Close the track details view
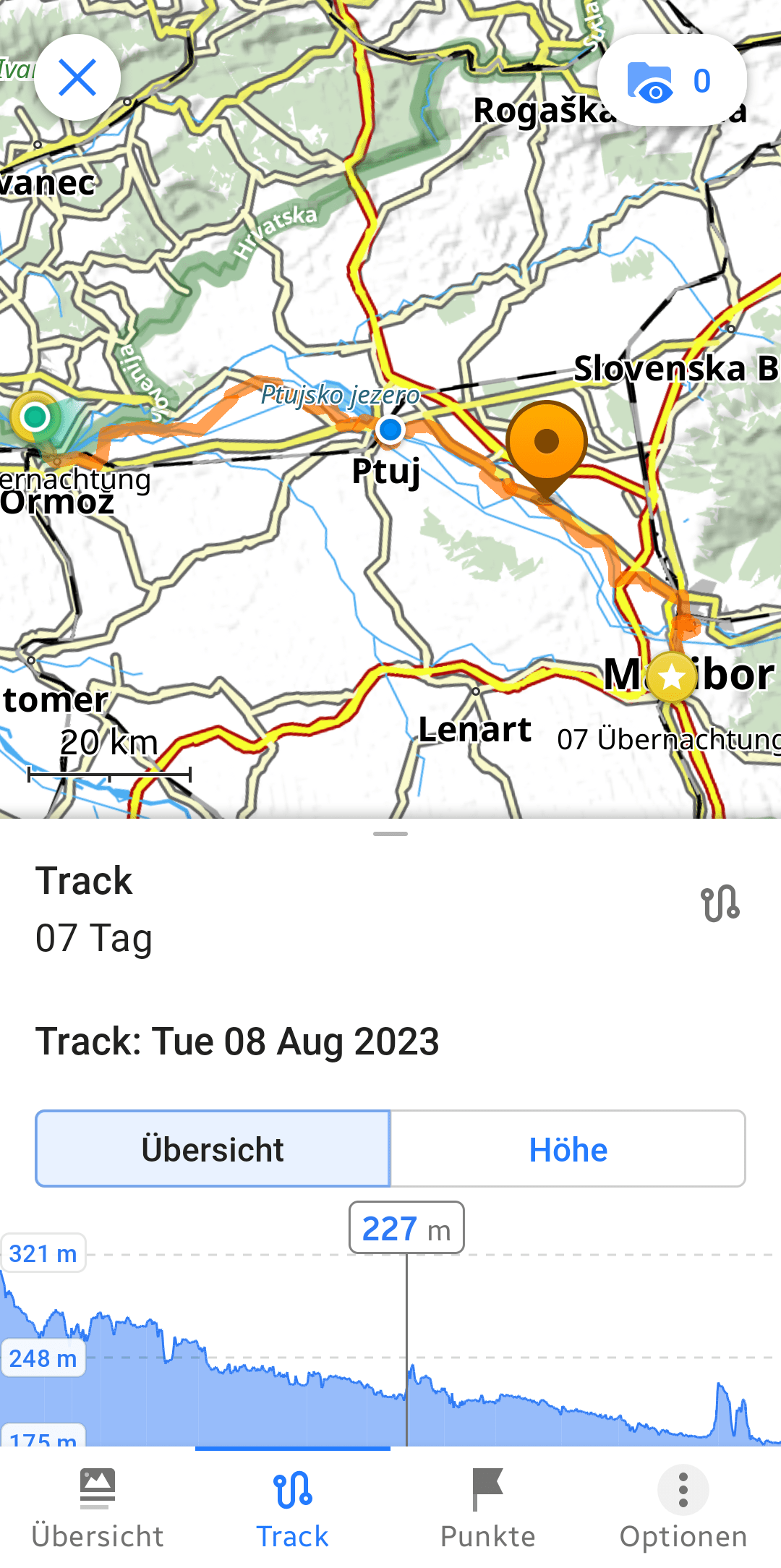Screen dimensions: 781x1568 click(77, 78)
